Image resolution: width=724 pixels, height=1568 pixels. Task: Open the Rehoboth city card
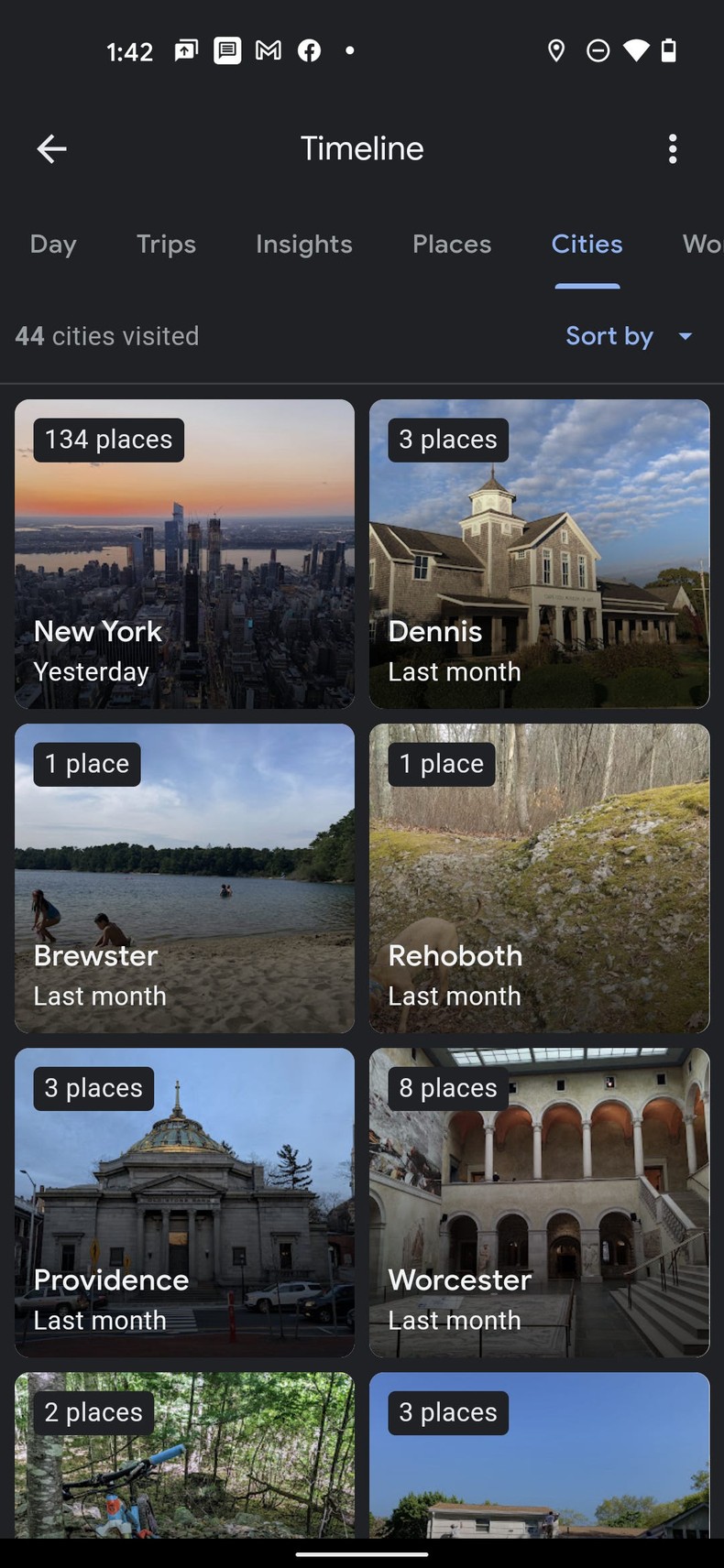pos(539,878)
